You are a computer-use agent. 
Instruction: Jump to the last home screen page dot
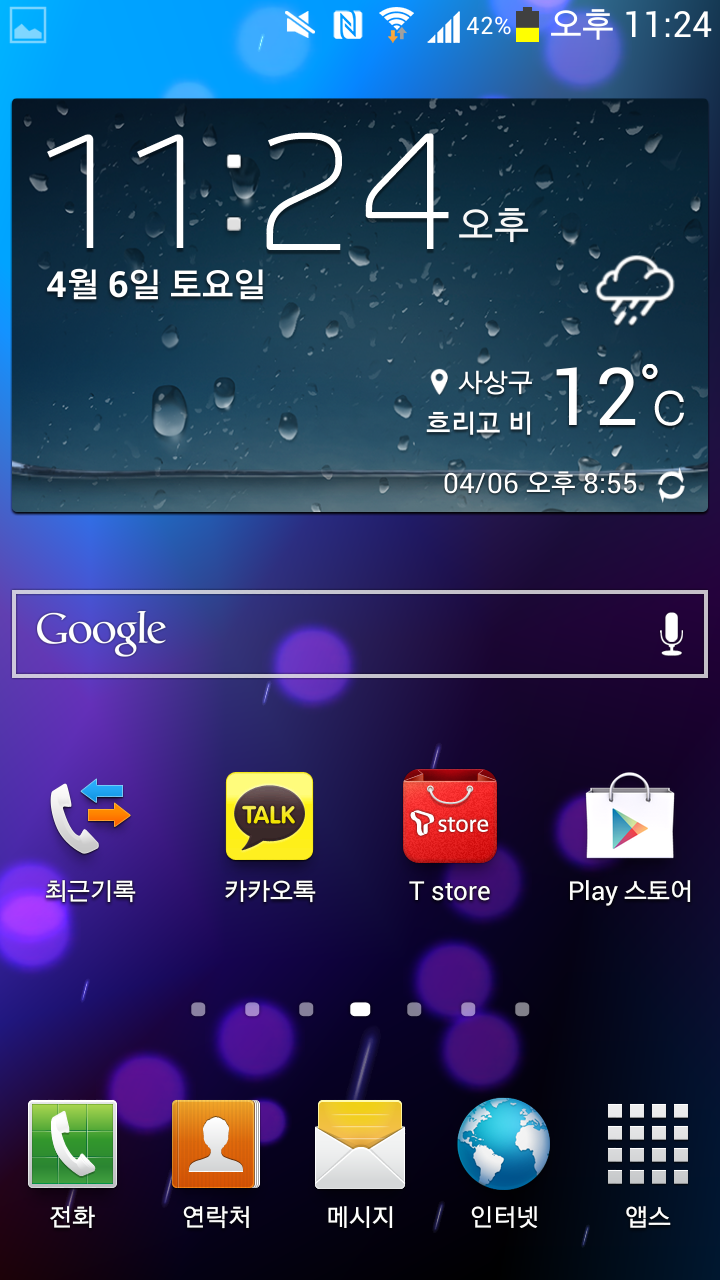[x=522, y=1010]
